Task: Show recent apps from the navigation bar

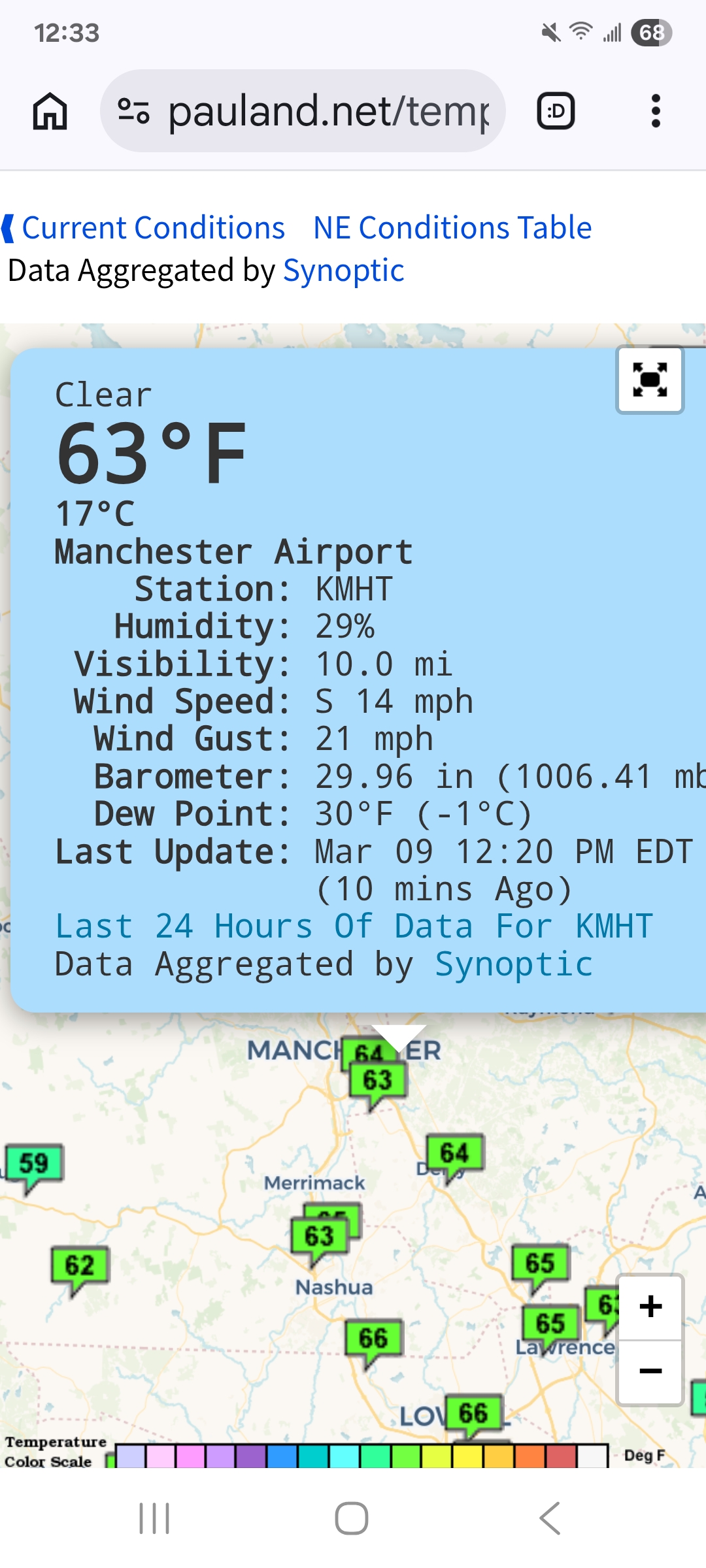Action: (x=154, y=1518)
